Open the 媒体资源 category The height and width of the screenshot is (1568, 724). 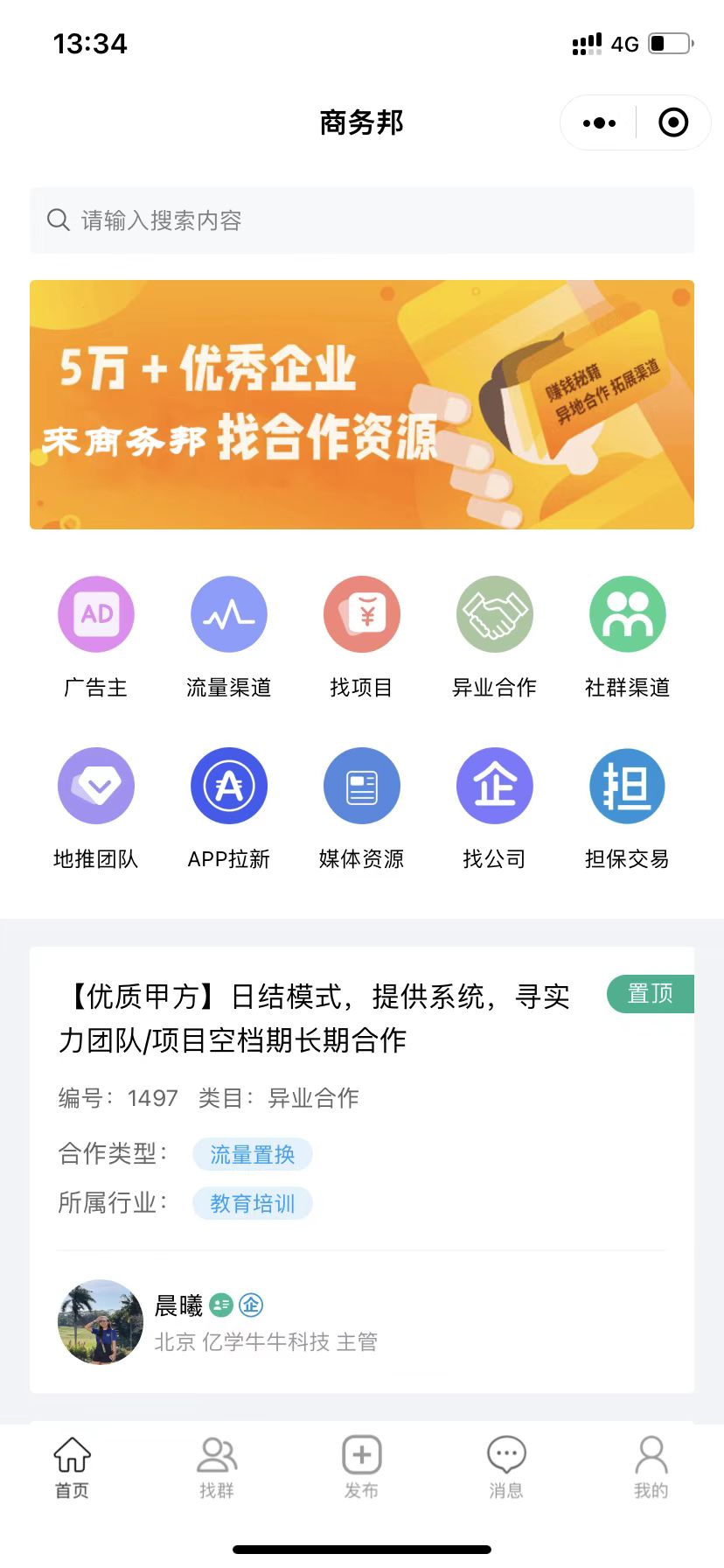click(x=361, y=786)
